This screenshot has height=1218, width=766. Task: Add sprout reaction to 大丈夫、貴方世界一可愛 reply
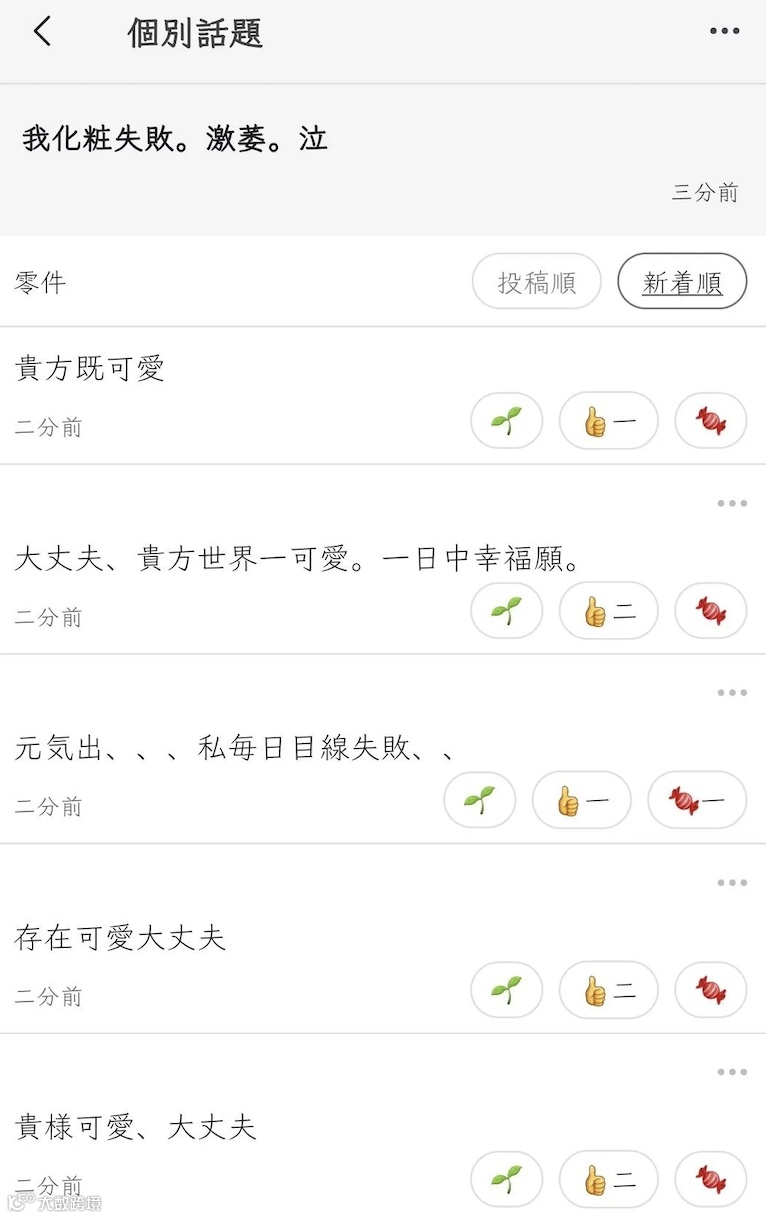click(x=507, y=611)
